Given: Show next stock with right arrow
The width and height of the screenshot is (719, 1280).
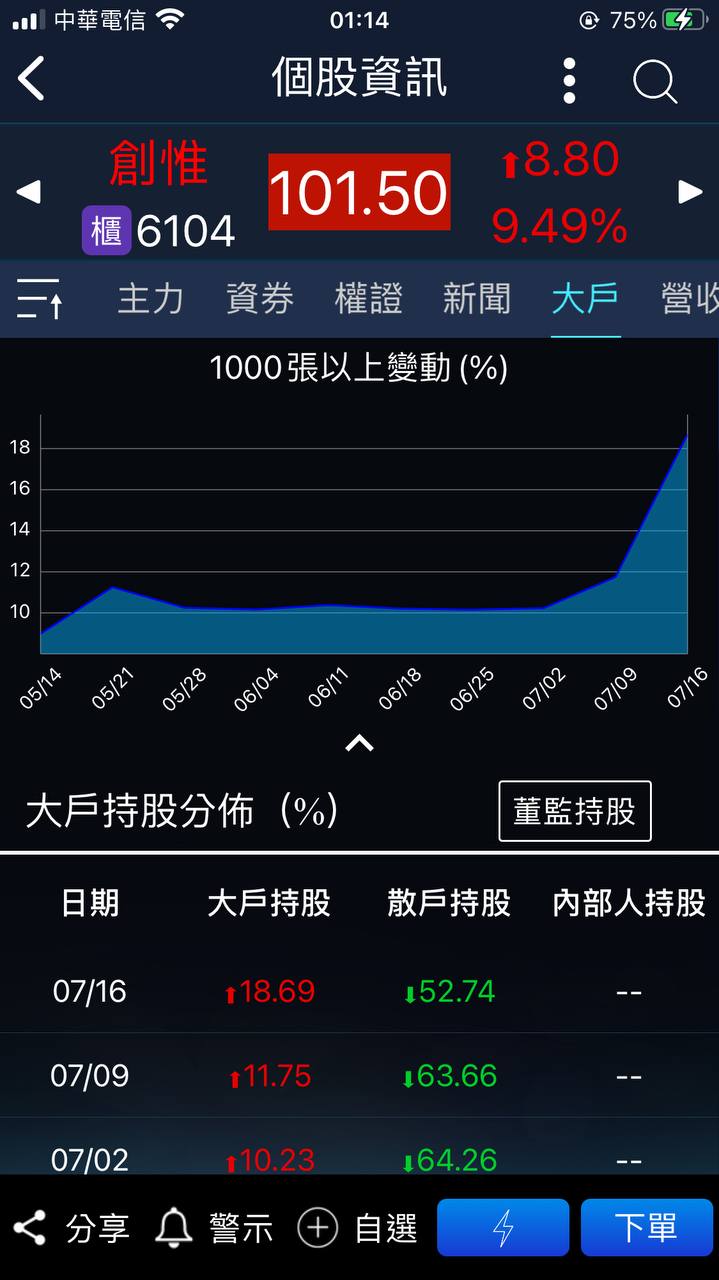Looking at the screenshot, I should [690, 192].
